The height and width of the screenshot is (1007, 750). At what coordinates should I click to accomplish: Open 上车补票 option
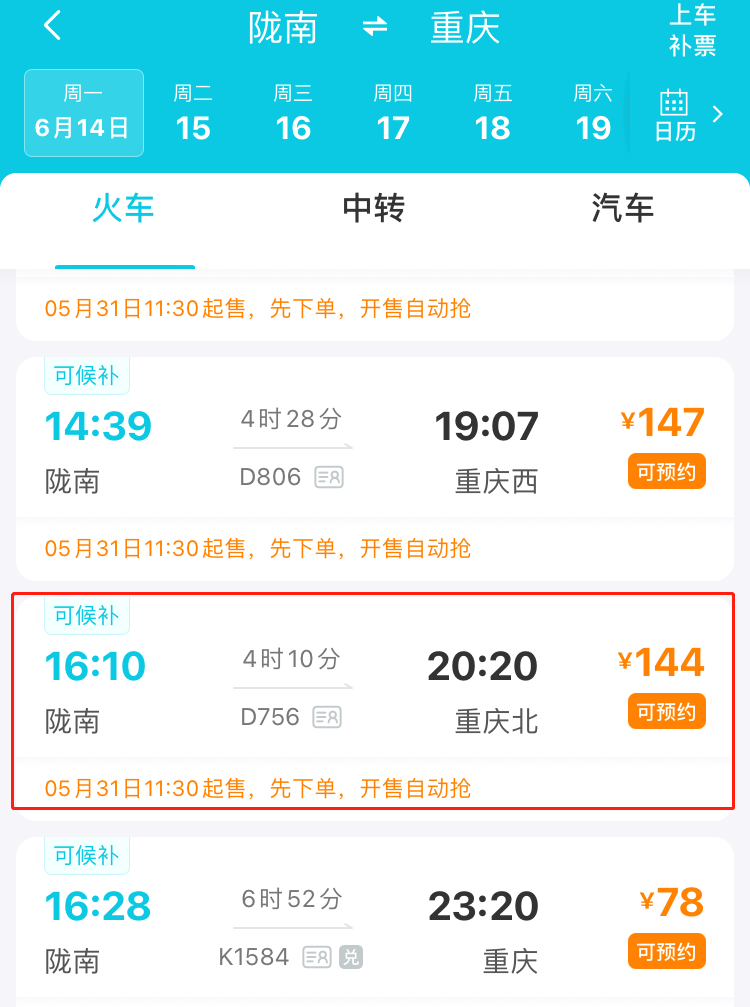pos(693,30)
